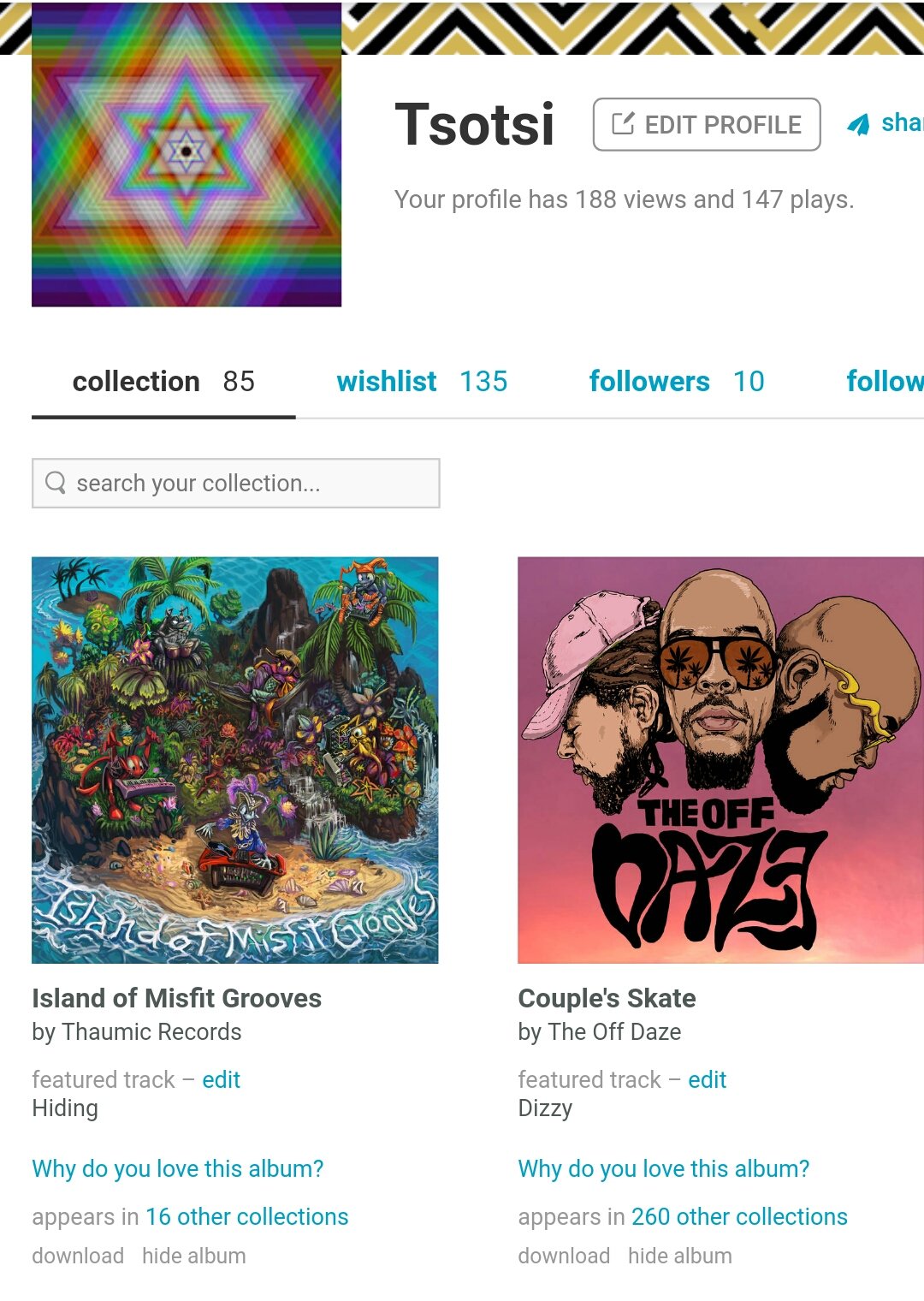
Task: Open The Off Daze album artwork
Action: click(720, 760)
